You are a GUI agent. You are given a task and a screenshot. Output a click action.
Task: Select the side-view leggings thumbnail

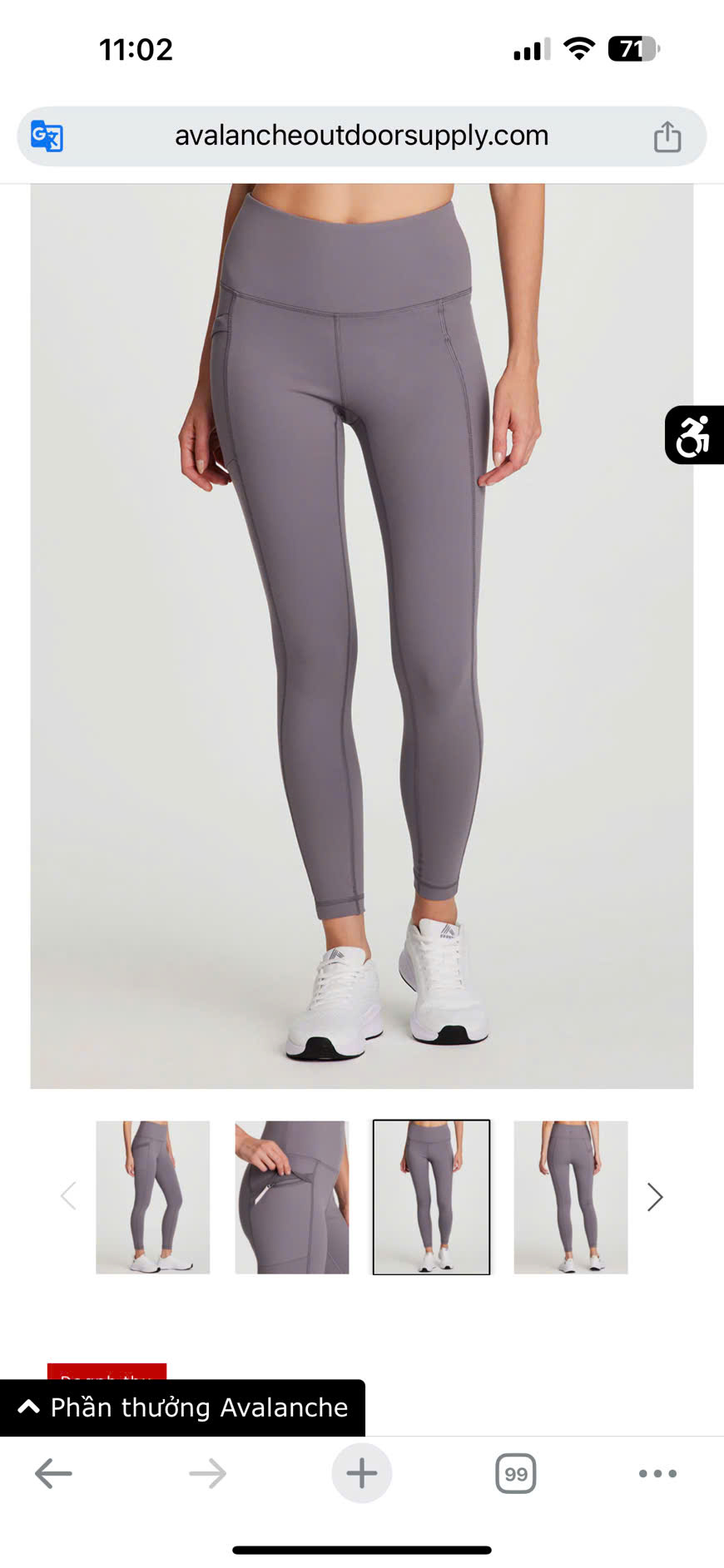coord(153,1197)
